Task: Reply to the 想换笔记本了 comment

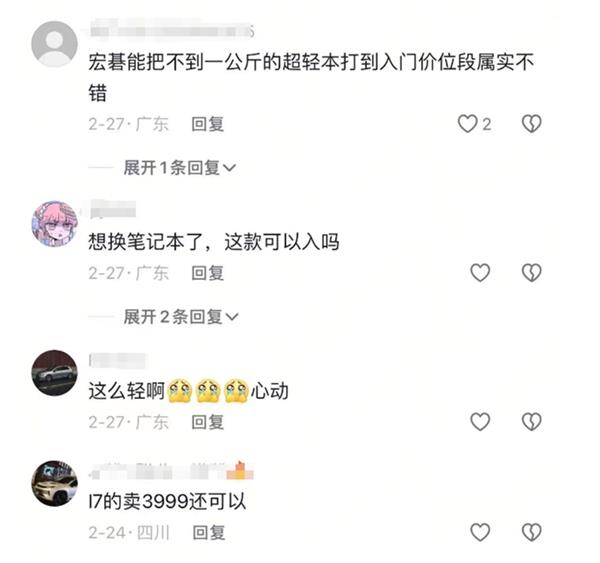Action: 208,272
